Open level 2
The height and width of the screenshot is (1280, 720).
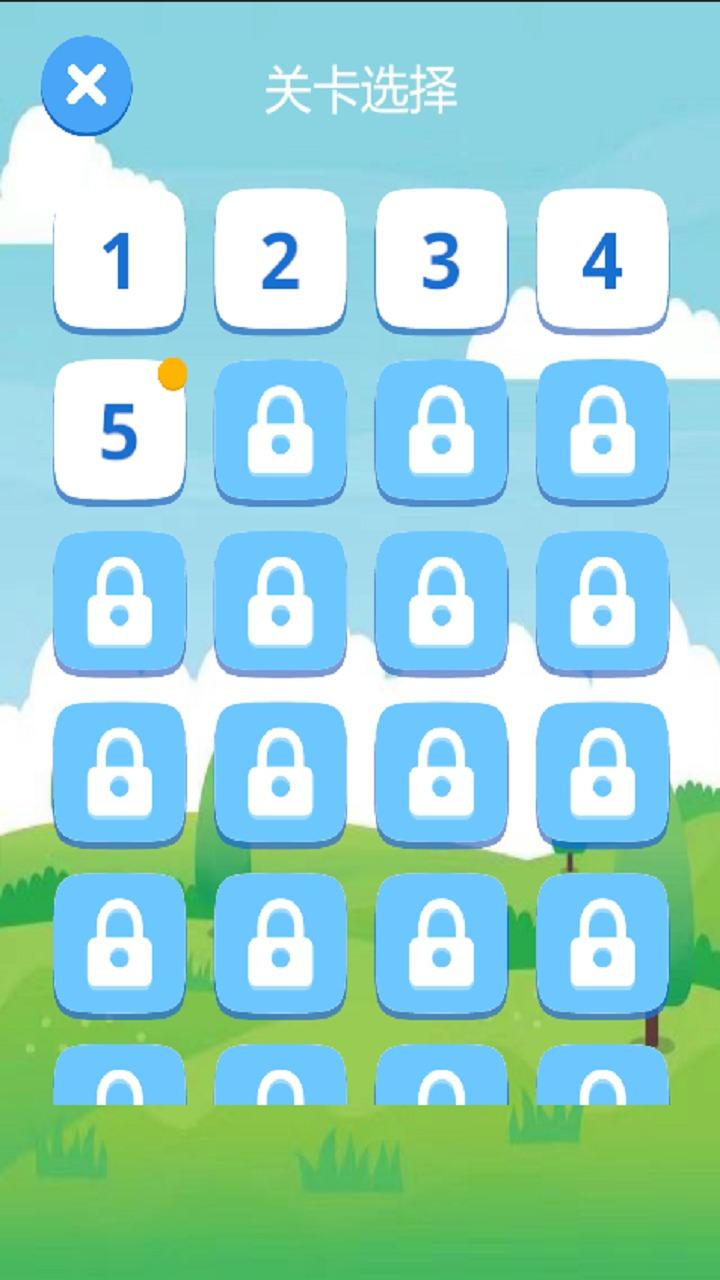click(280, 260)
